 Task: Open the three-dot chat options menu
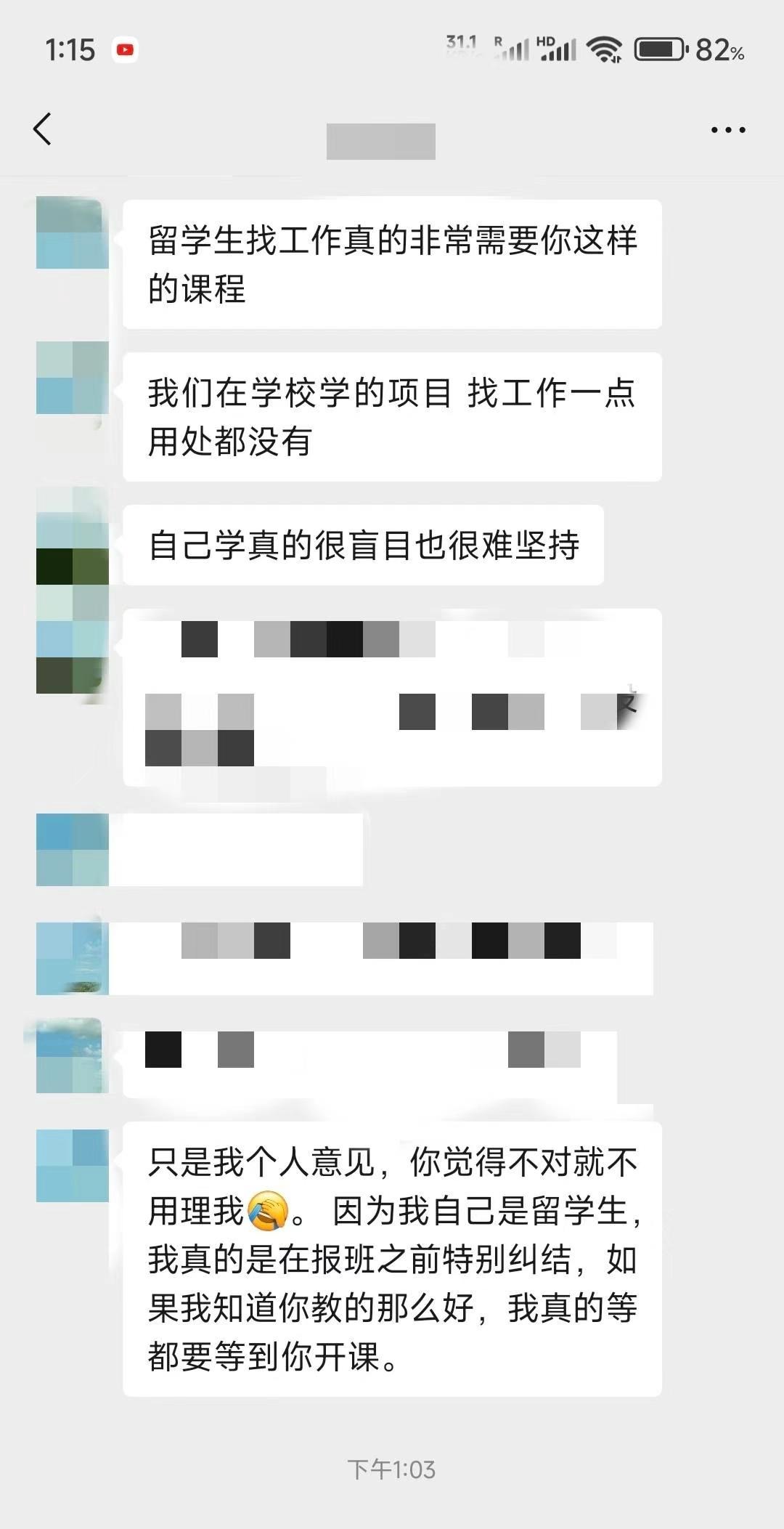click(727, 130)
